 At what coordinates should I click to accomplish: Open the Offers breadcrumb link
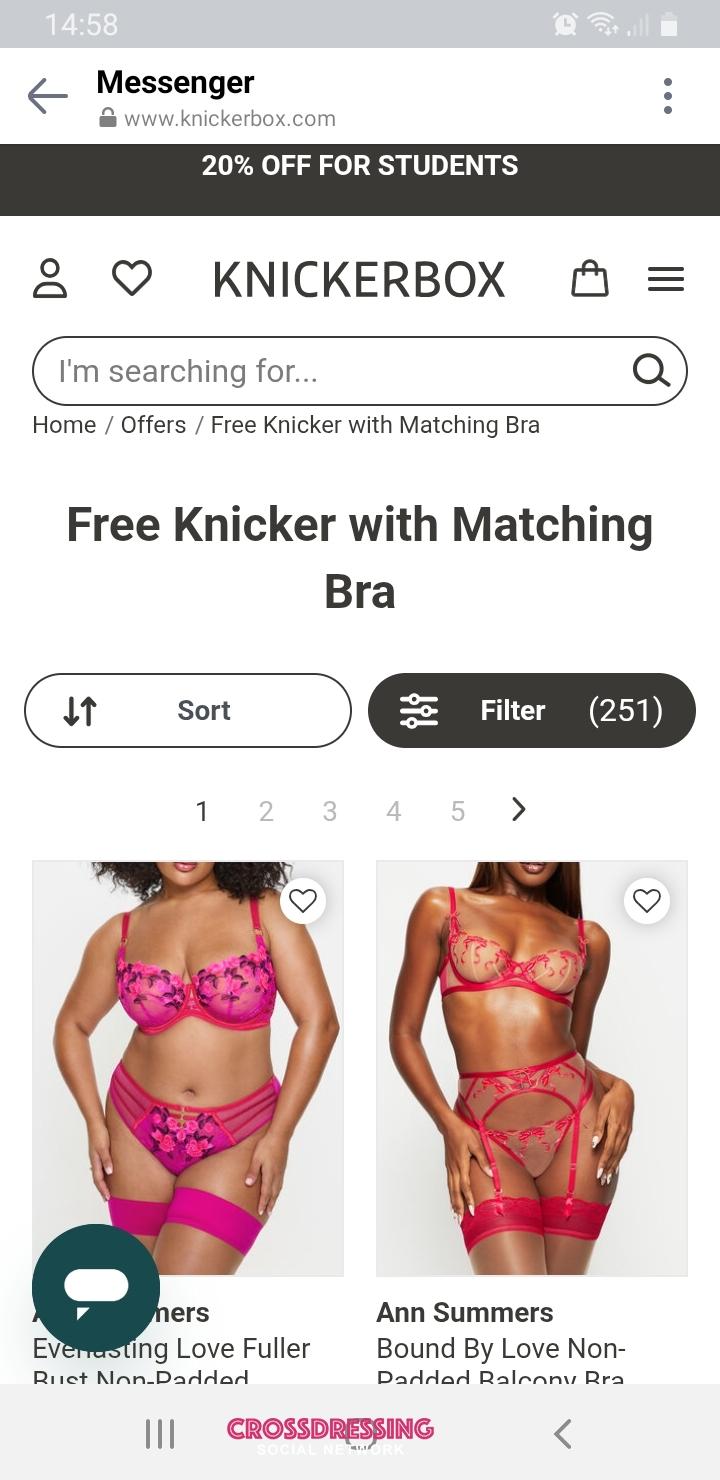tap(153, 425)
